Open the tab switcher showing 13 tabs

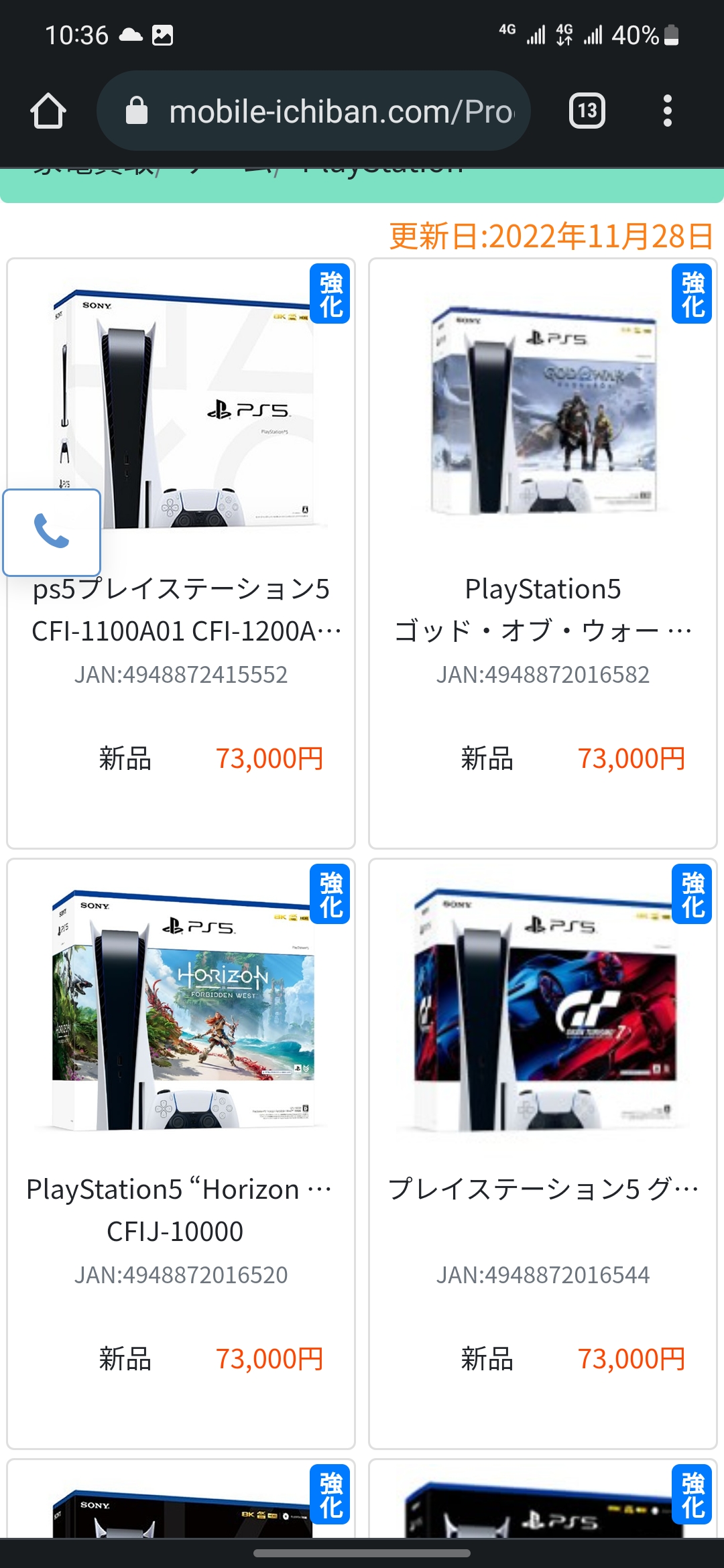click(587, 111)
